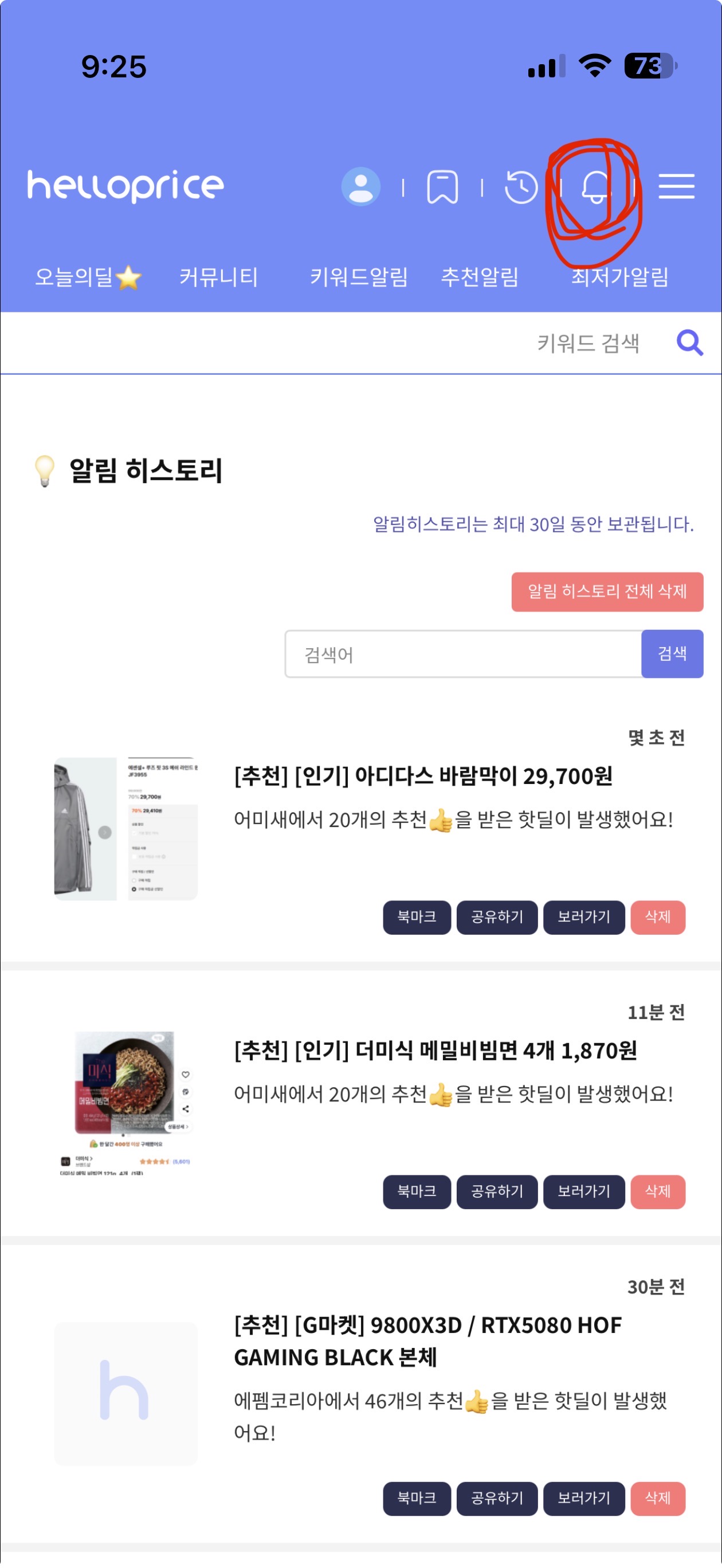View the 9800X3D RTX5080 deal via 보러가기
The width and height of the screenshot is (722, 1568).
click(x=583, y=1499)
